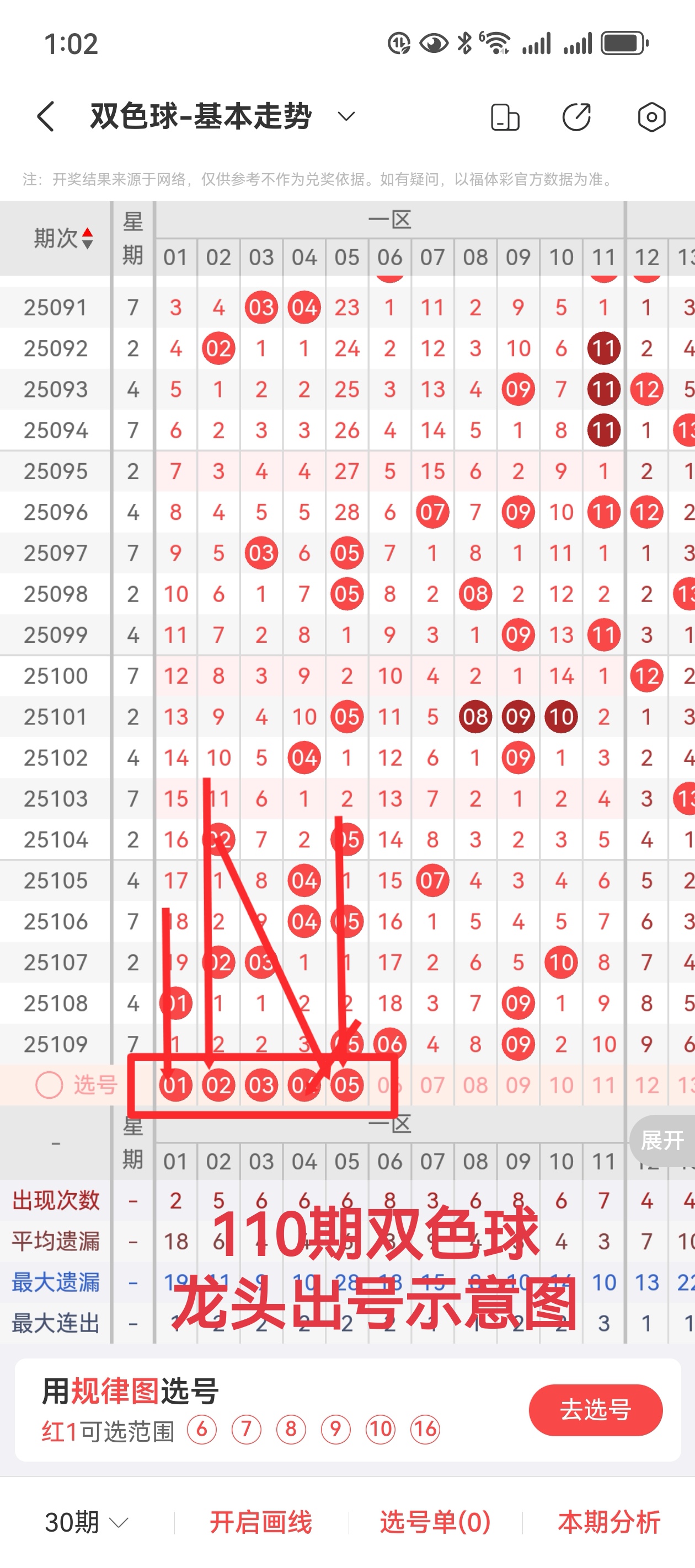Tap the 选号 circle at row start
This screenshot has height=1568, width=695.
49,1084
